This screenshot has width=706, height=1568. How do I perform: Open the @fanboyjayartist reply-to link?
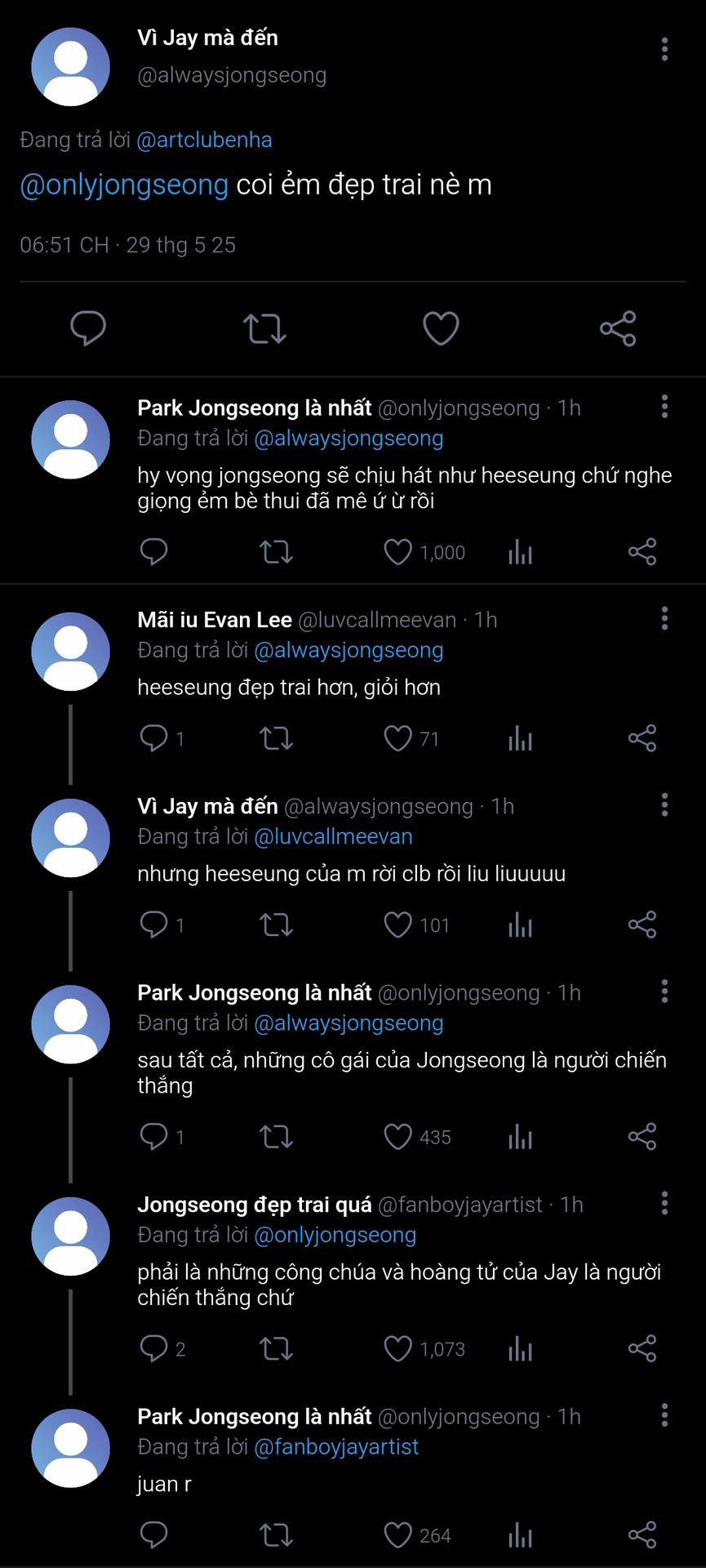click(x=336, y=1447)
